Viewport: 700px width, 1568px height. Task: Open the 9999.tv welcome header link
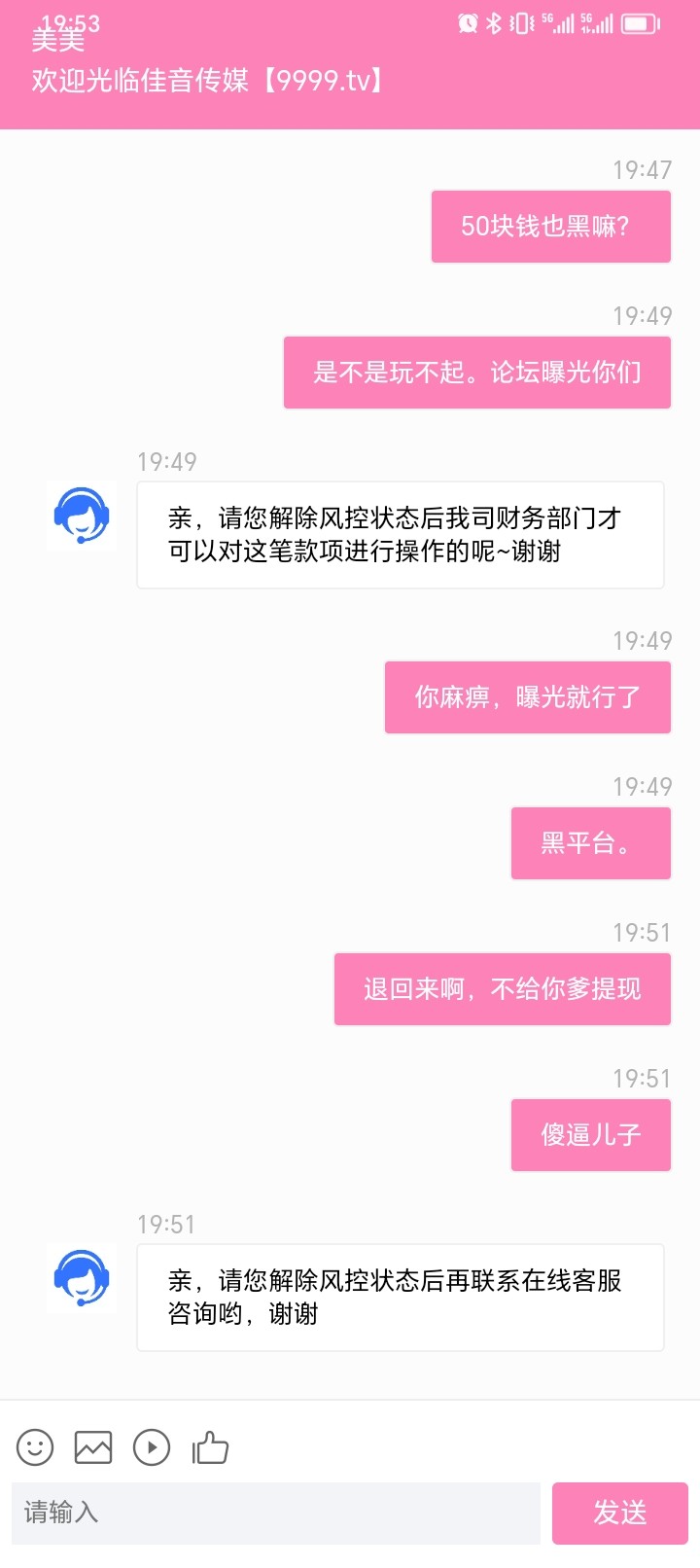[x=206, y=82]
